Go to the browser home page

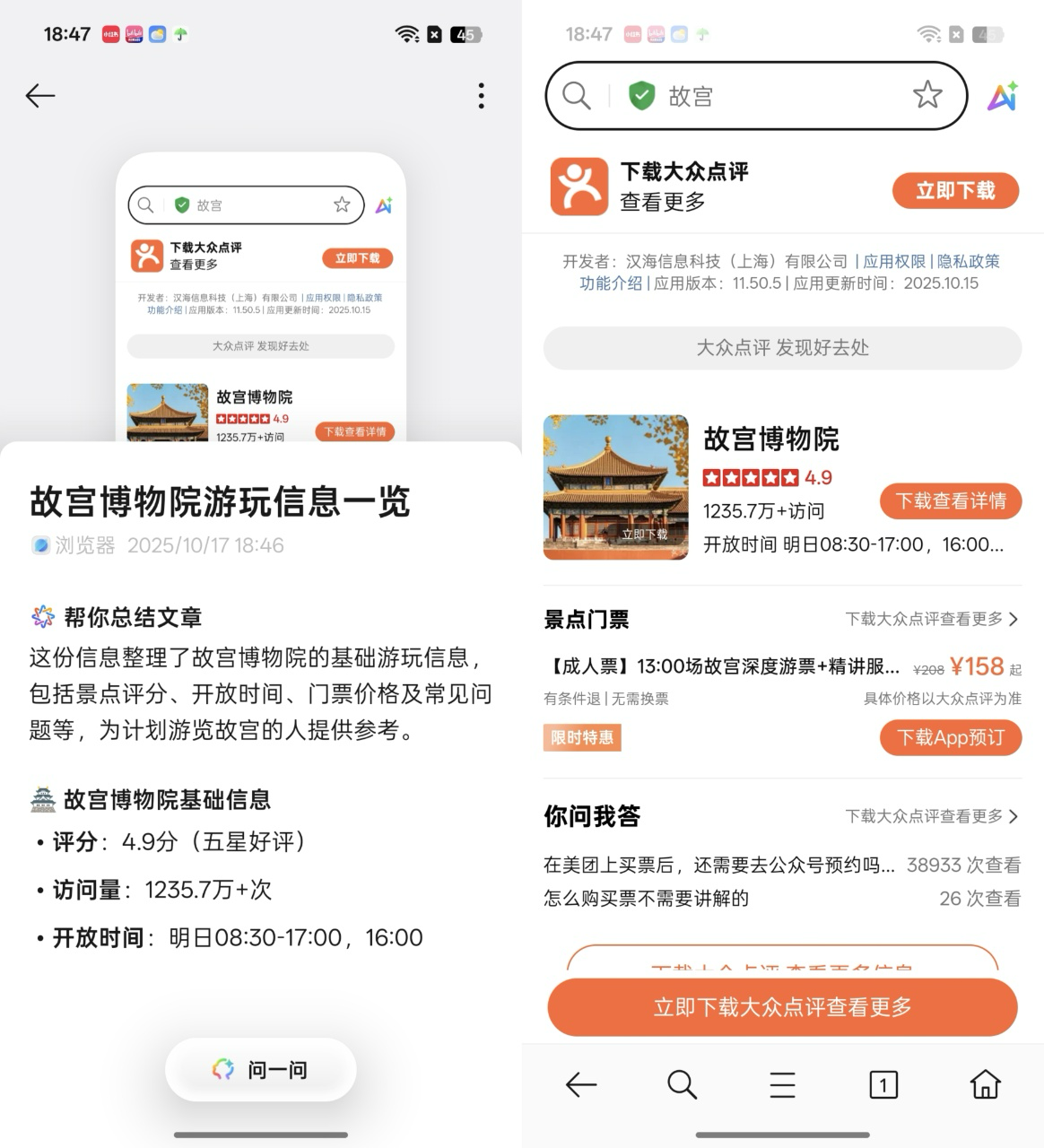point(985,1084)
